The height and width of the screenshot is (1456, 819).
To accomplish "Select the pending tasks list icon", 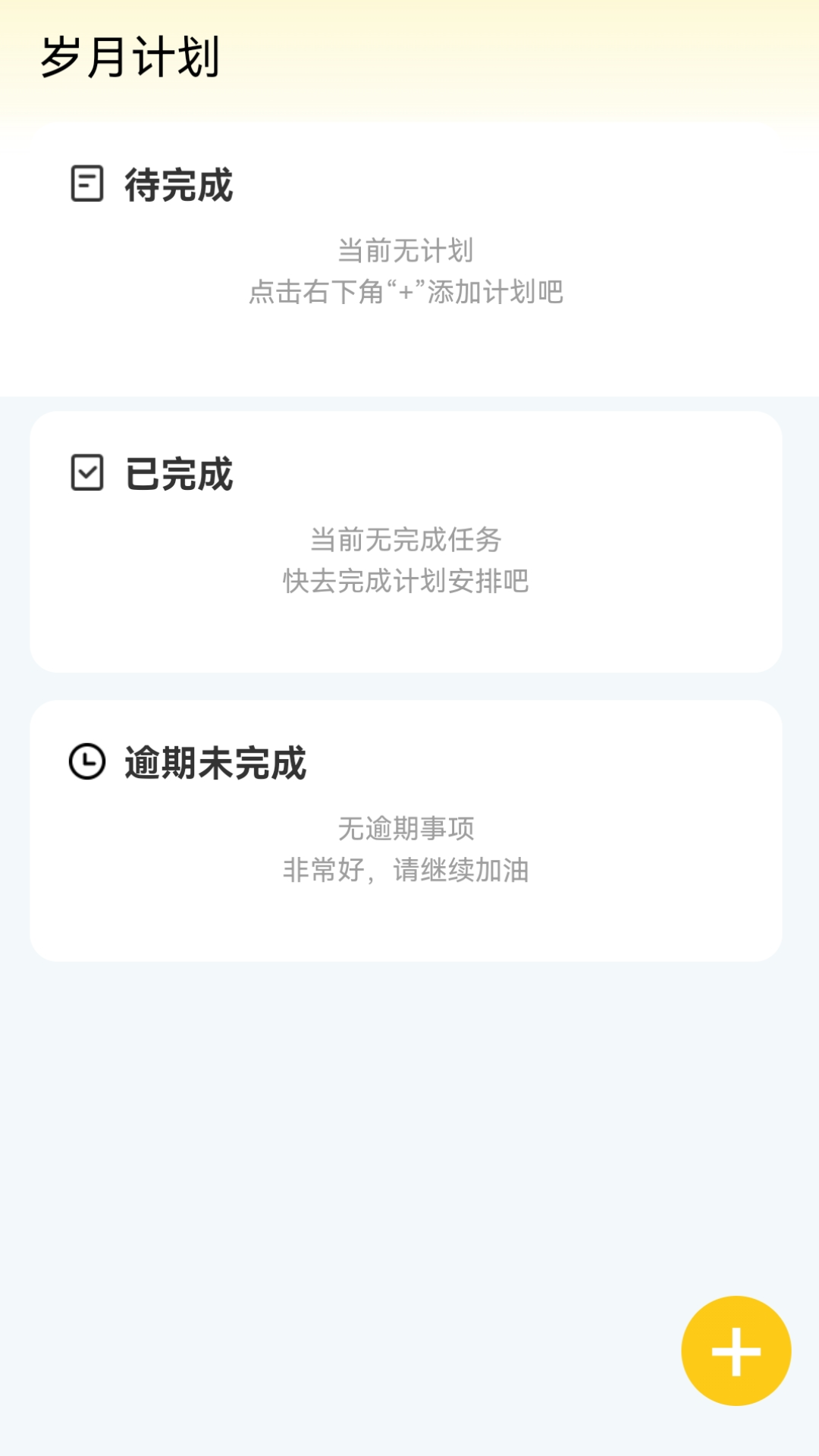I will click(x=87, y=182).
